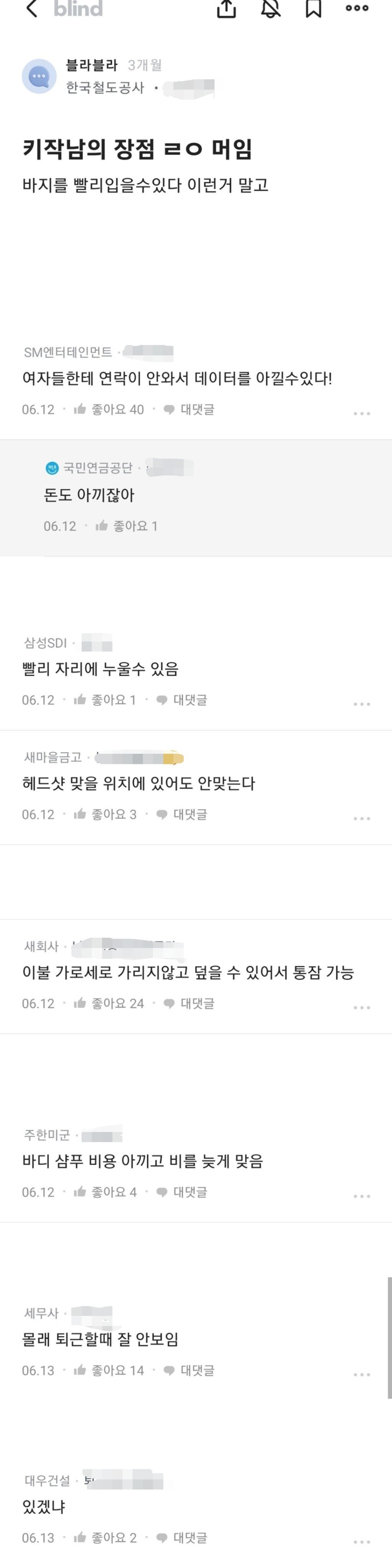Reply to the SM엔터테인먼트 comment

pyautogui.click(x=189, y=410)
